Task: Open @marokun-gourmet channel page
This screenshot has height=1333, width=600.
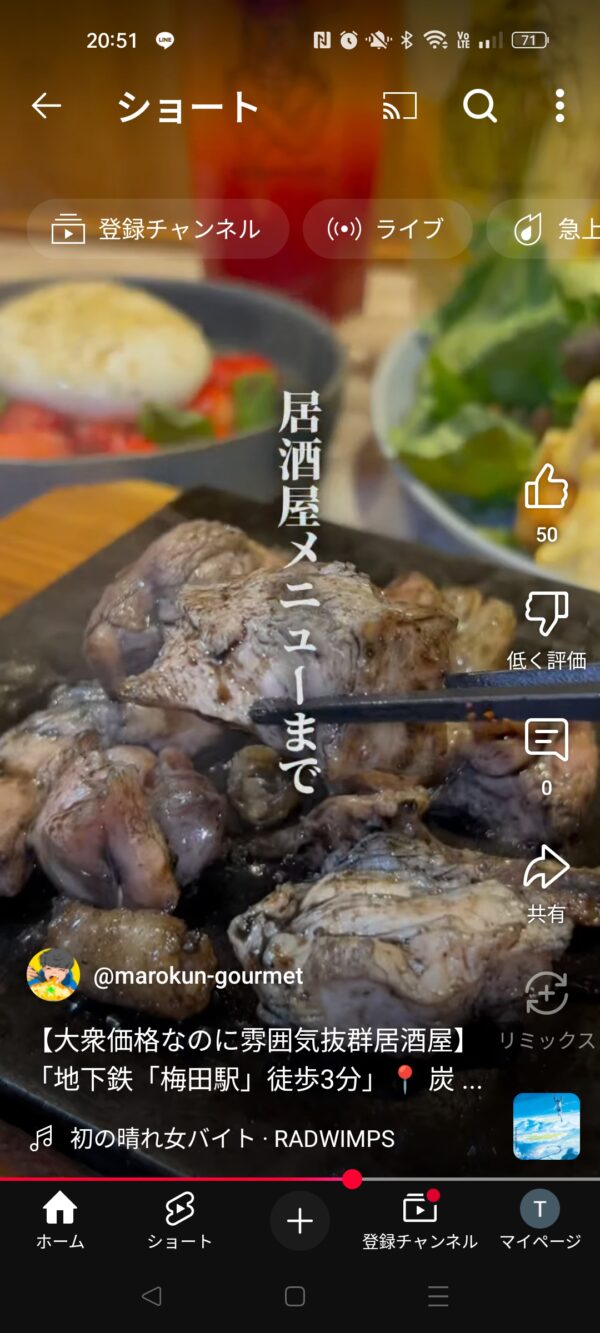Action: click(x=197, y=976)
